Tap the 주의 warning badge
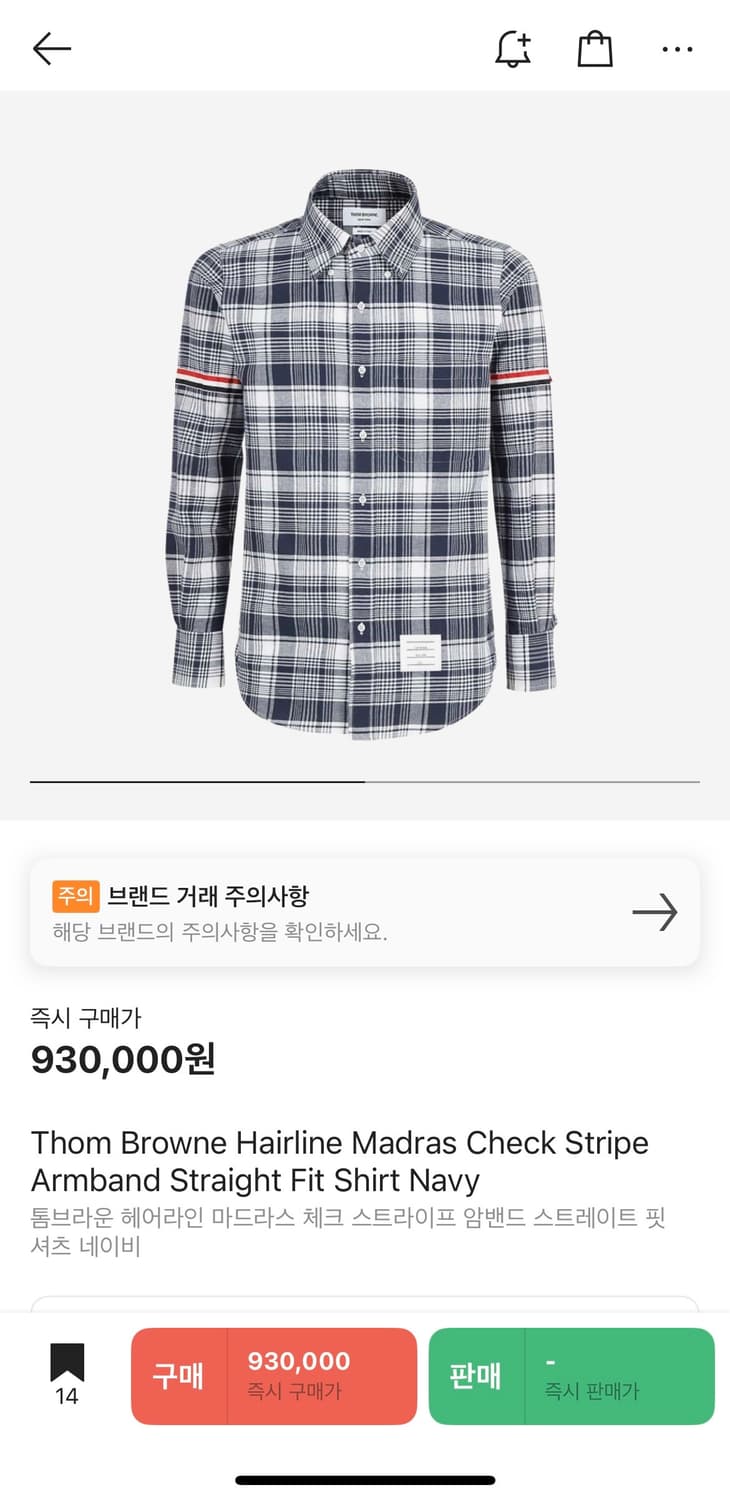Viewport: 730px width, 1500px height. tap(75, 897)
